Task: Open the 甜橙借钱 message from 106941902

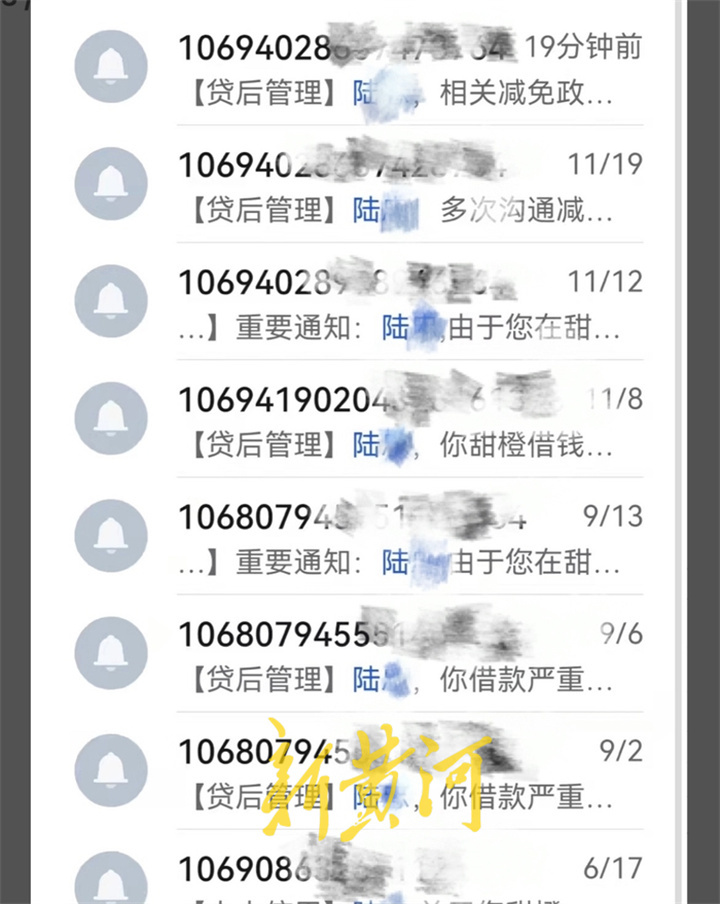Action: click(x=400, y=419)
